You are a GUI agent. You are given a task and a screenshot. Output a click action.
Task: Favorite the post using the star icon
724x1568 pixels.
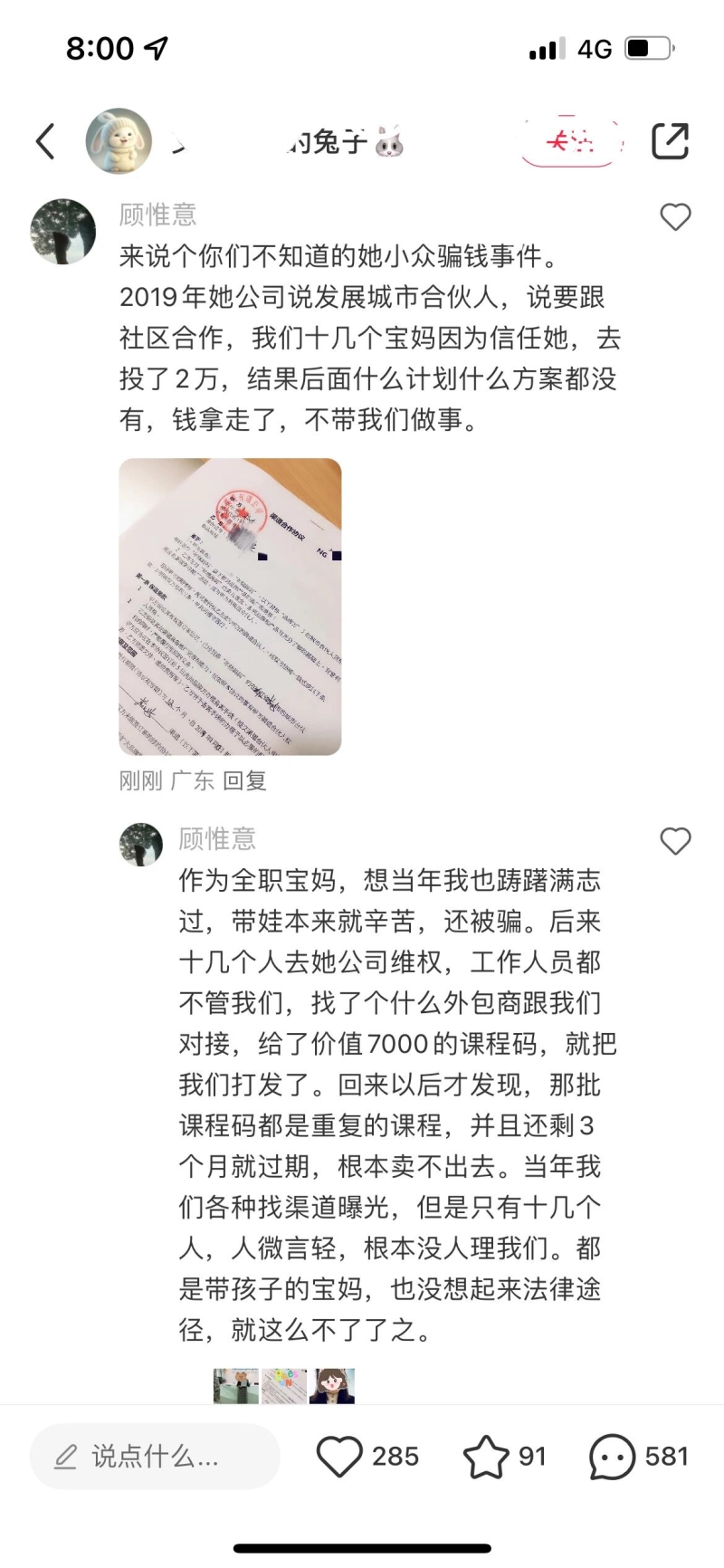tap(486, 1456)
